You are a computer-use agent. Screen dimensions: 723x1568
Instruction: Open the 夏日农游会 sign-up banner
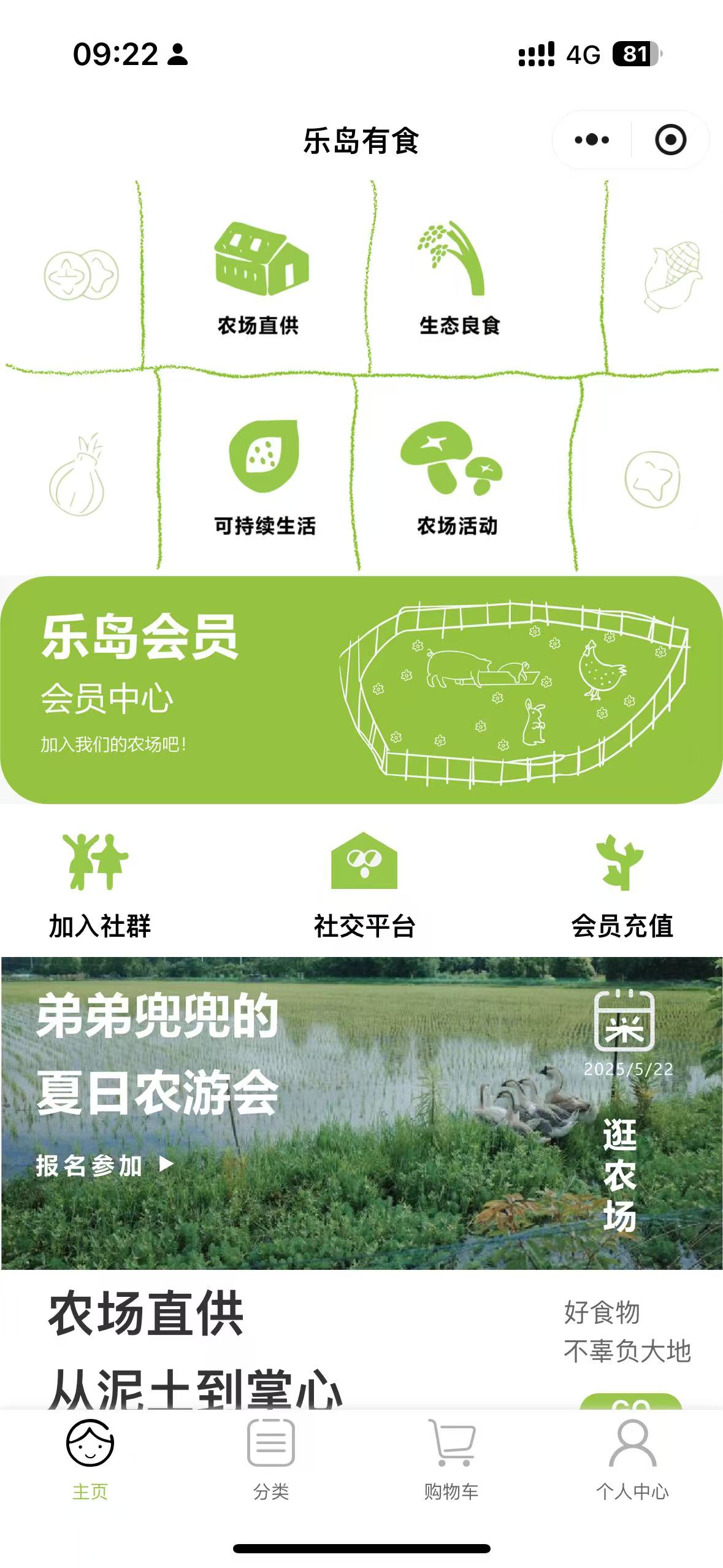point(361,1113)
